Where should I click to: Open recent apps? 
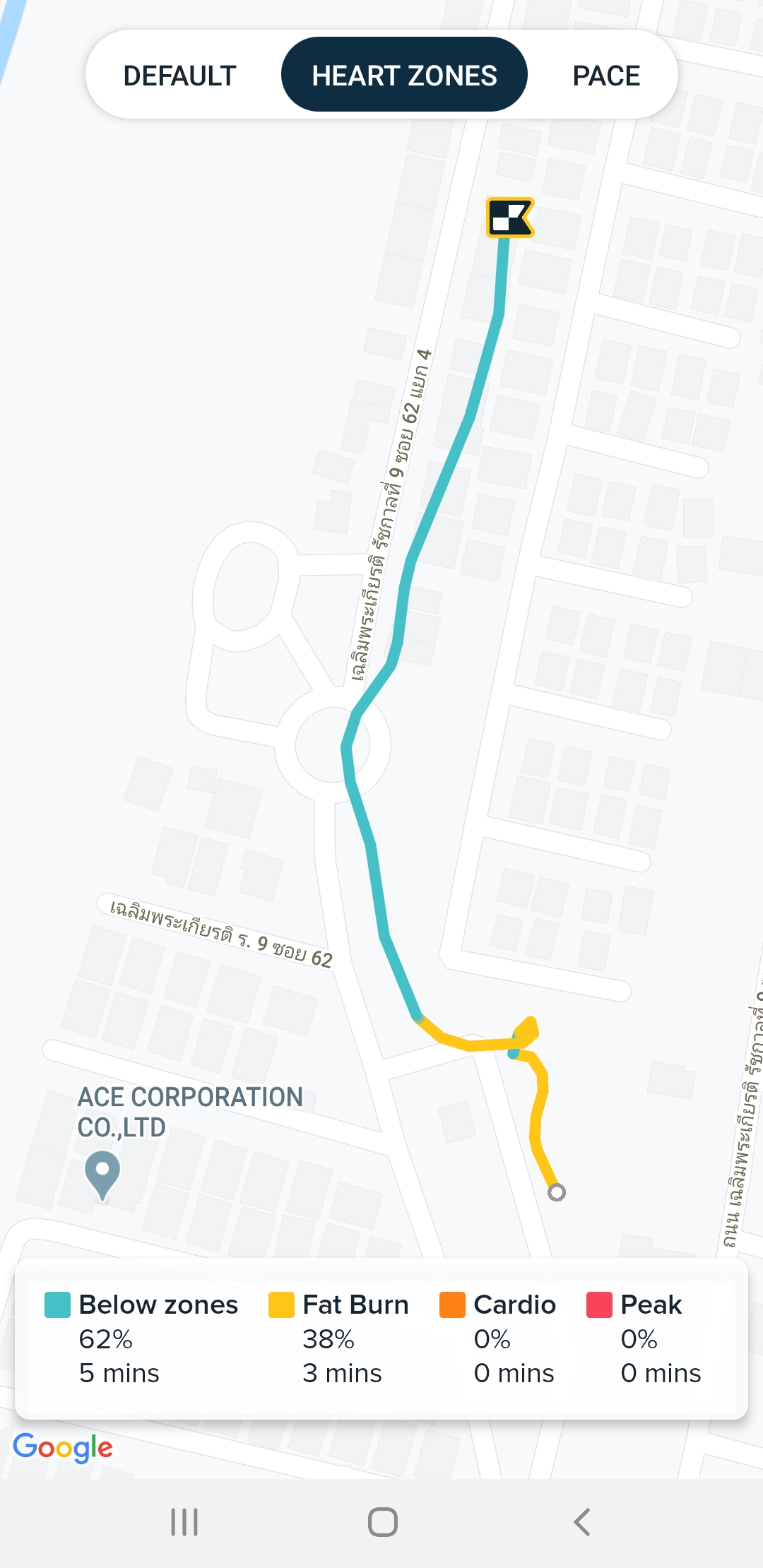click(184, 1522)
